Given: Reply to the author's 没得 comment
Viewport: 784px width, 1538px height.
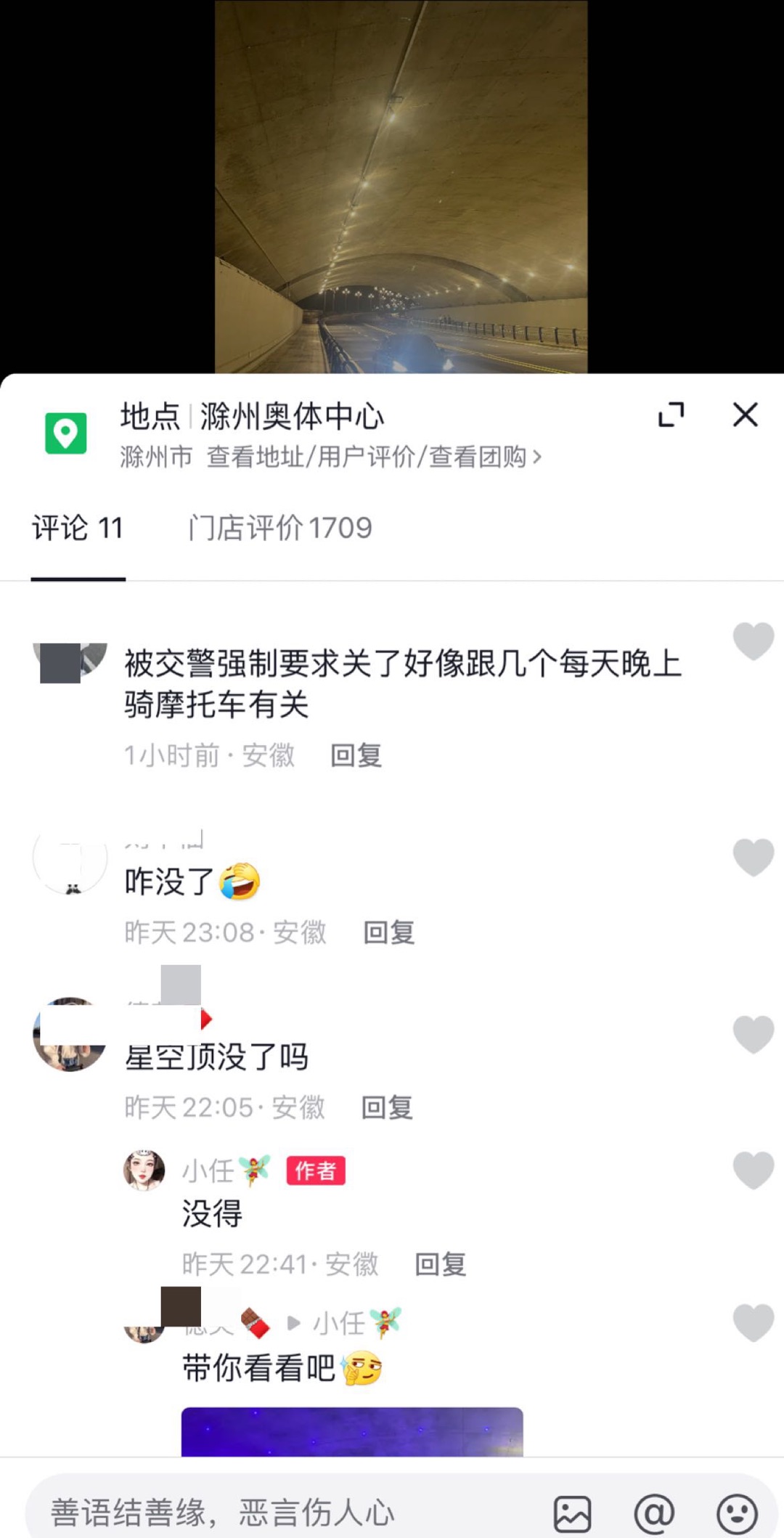Looking at the screenshot, I should click(x=440, y=1265).
